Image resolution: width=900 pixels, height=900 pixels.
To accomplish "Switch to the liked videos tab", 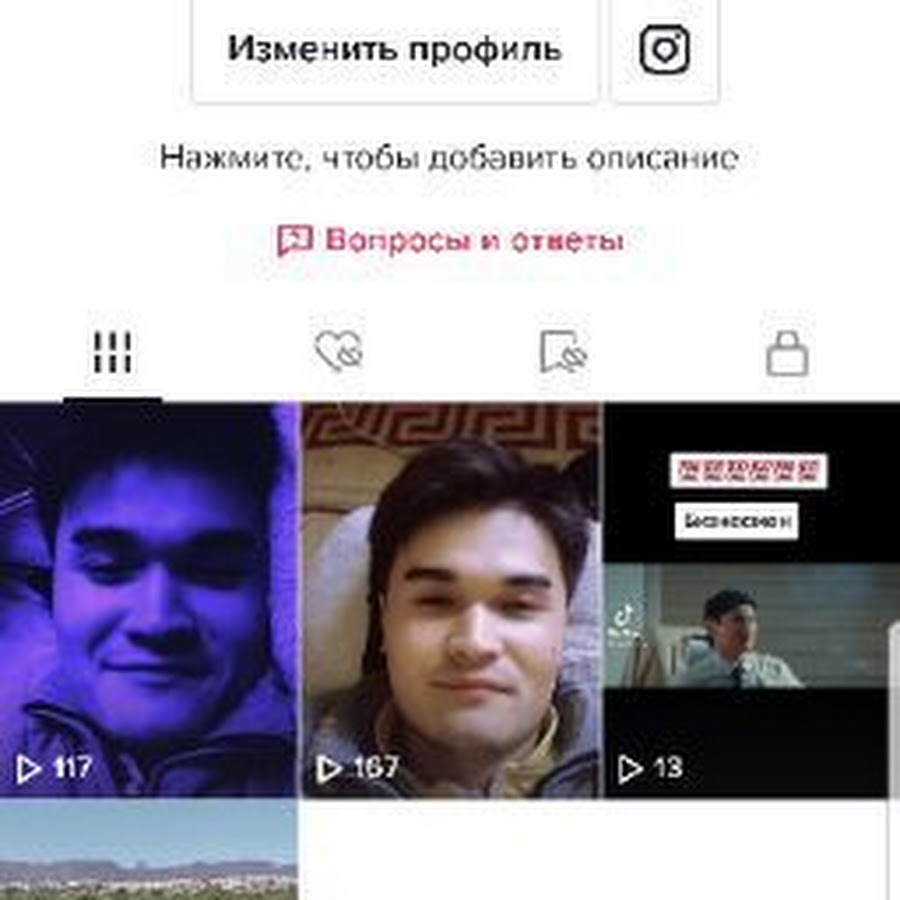I will [338, 353].
